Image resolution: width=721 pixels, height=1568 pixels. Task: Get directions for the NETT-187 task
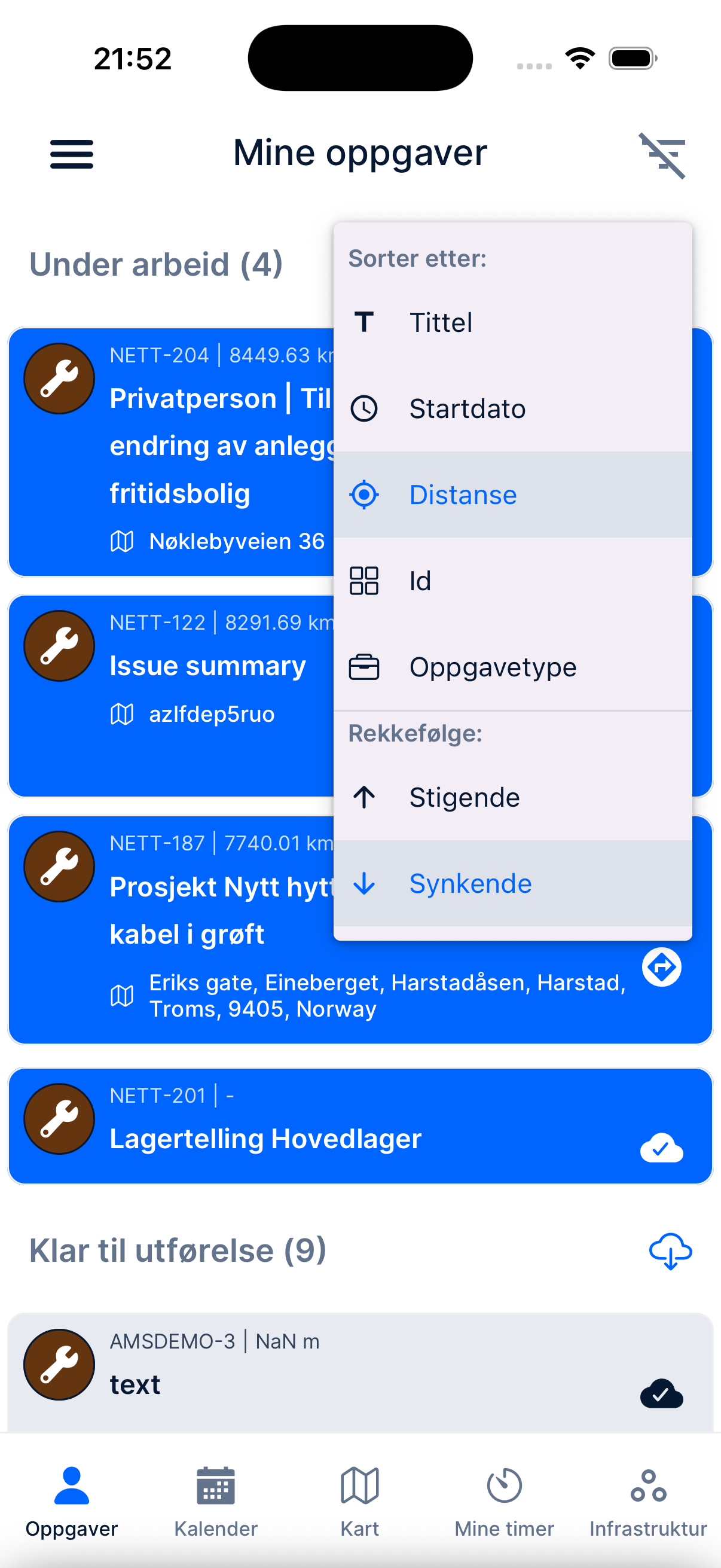(x=661, y=966)
